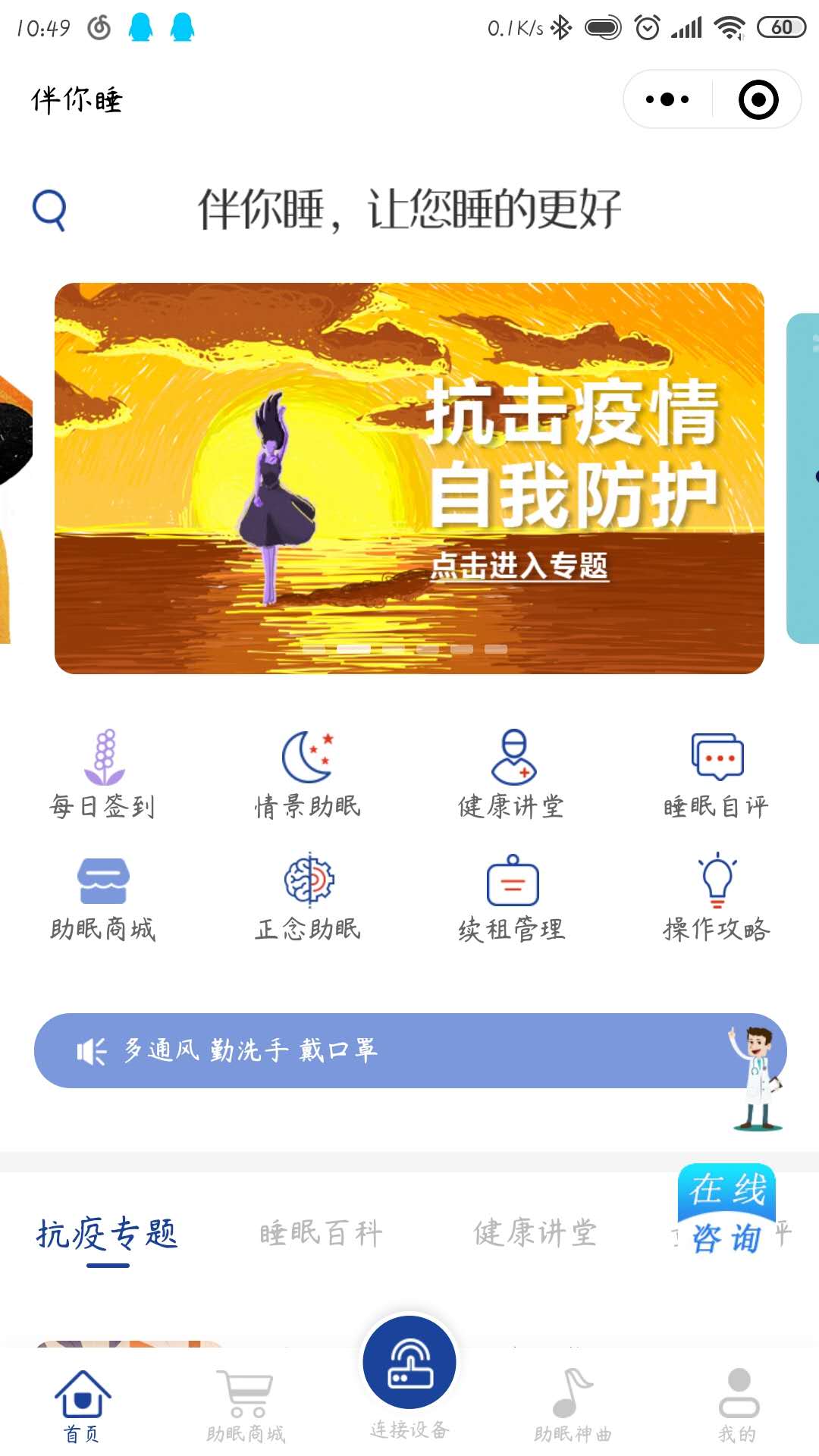Open the search magnifier icon

point(49,210)
